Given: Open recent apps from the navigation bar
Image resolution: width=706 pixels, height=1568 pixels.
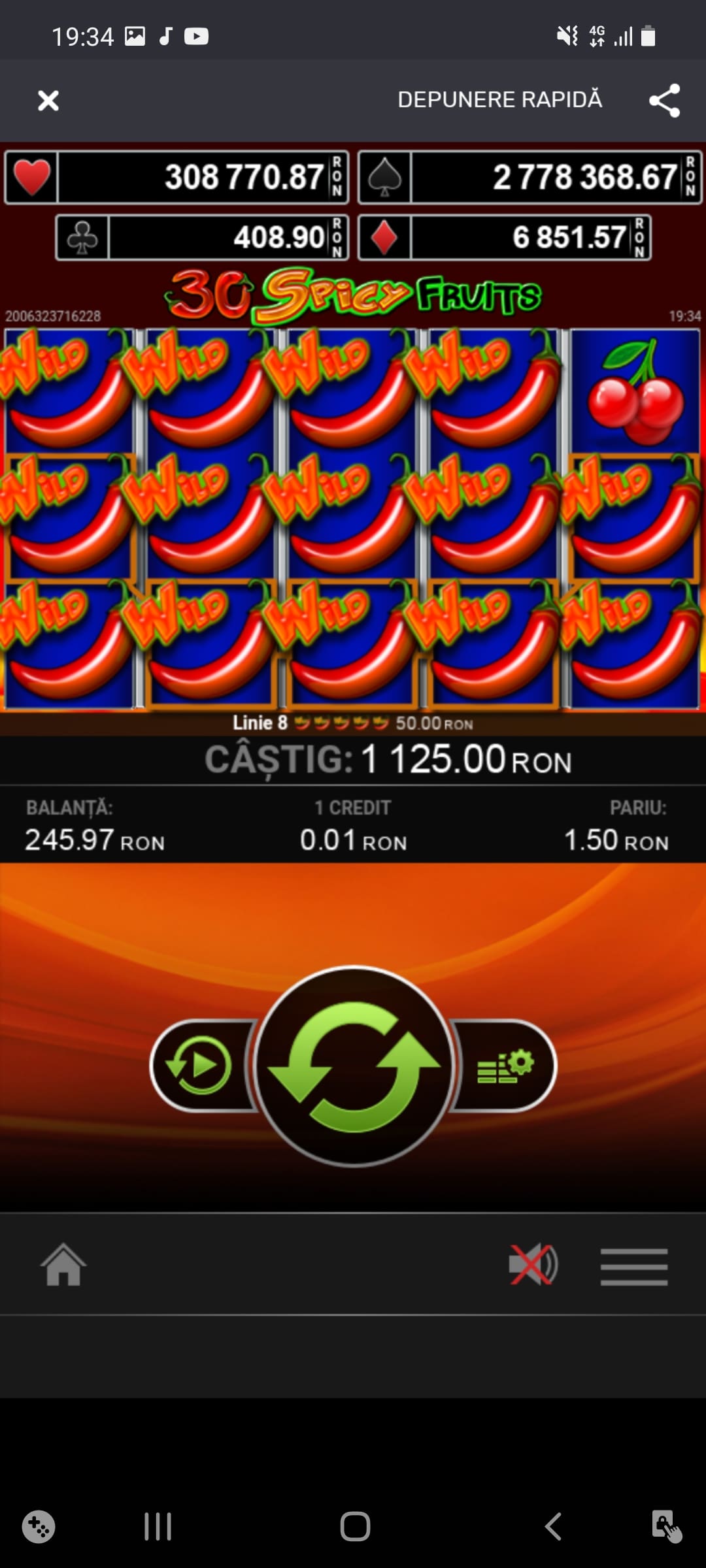Looking at the screenshot, I should coord(158,1527).
